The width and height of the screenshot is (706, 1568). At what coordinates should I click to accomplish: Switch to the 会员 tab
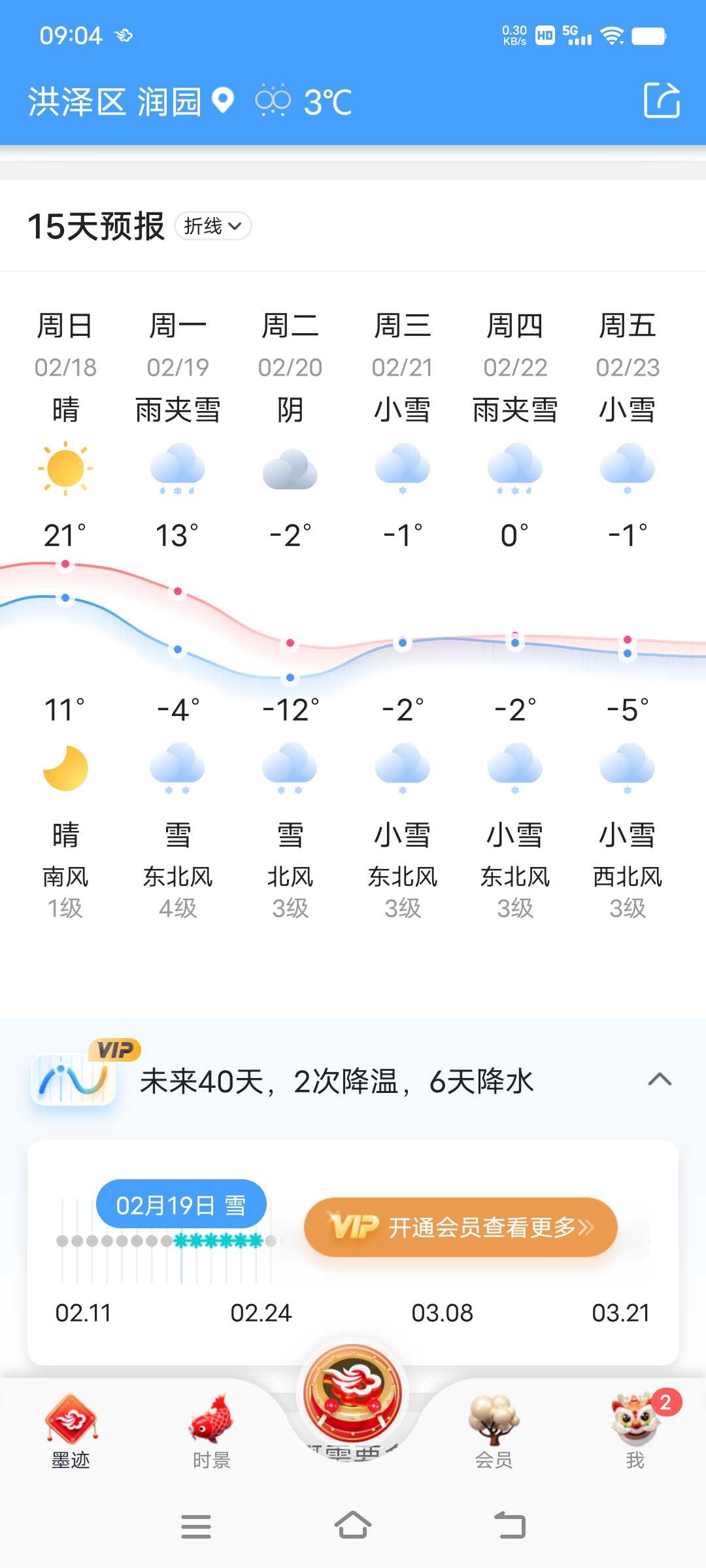pyautogui.click(x=494, y=1431)
